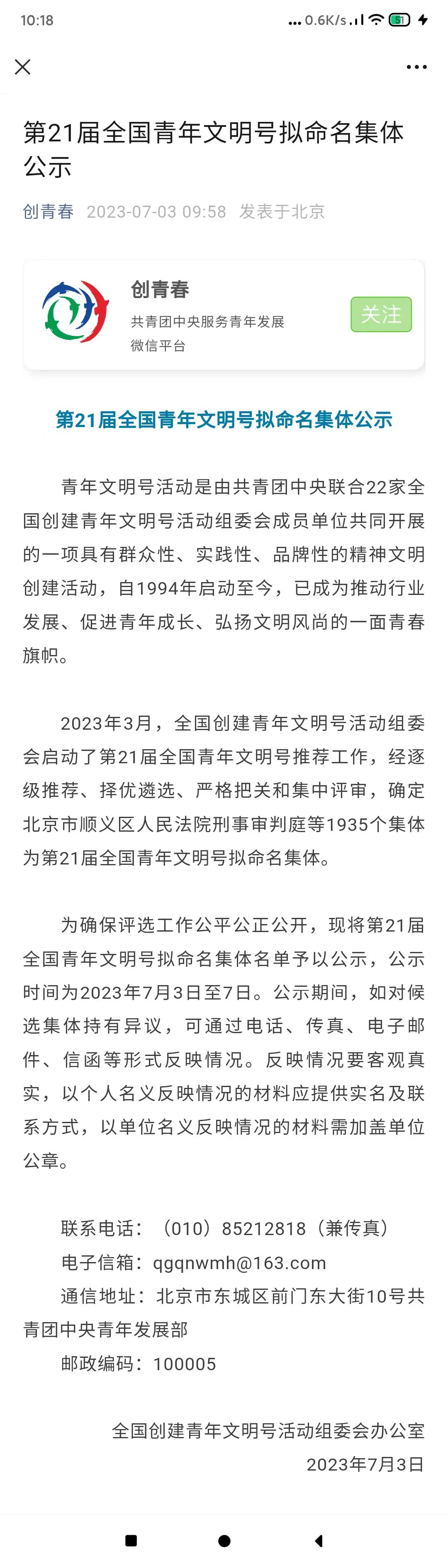Close the article page
Screen dimensions: 448x1568
tap(22, 67)
